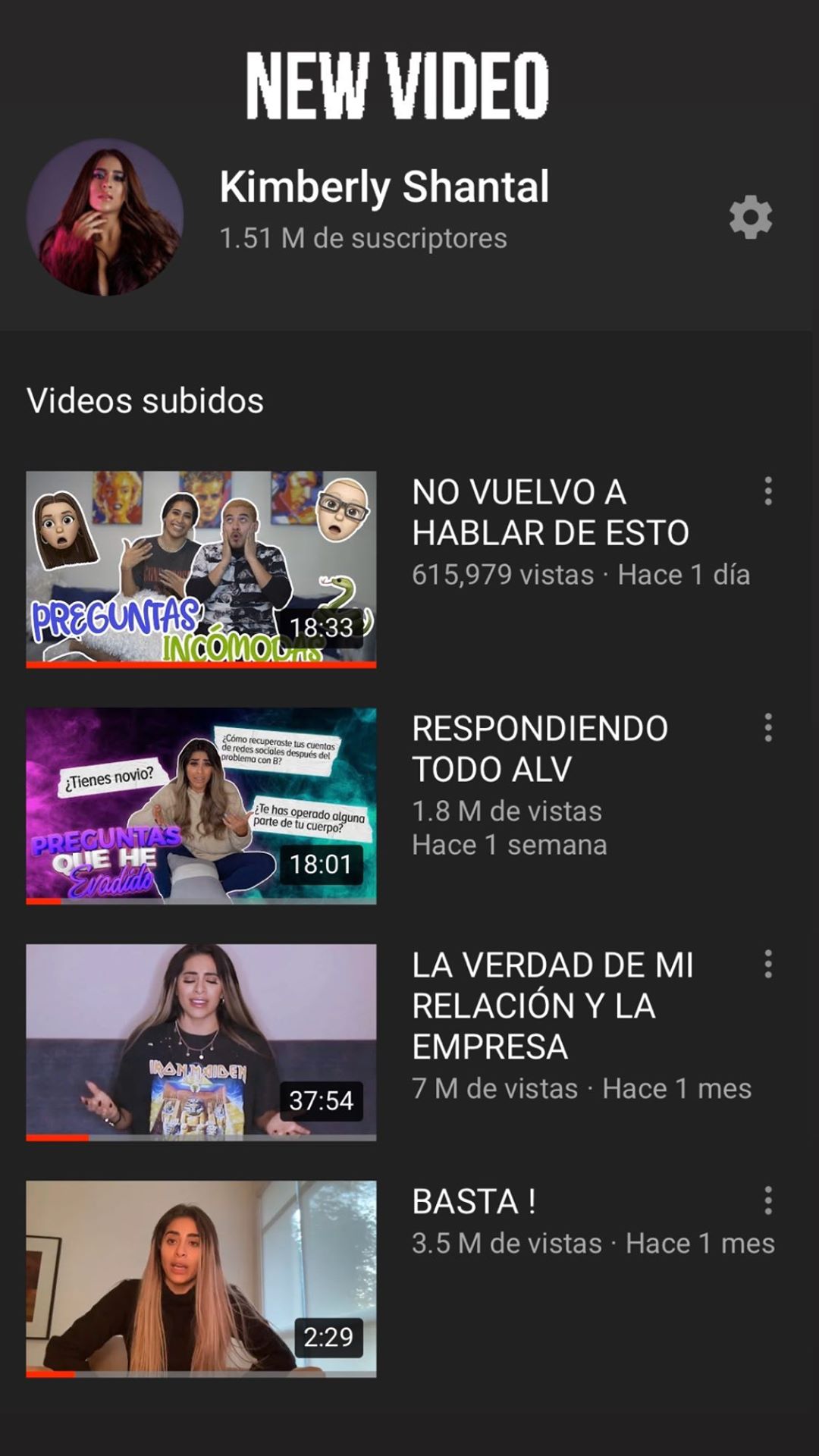
Task: Play the video RESPONDIENDO TODO ALV
Action: tap(201, 805)
